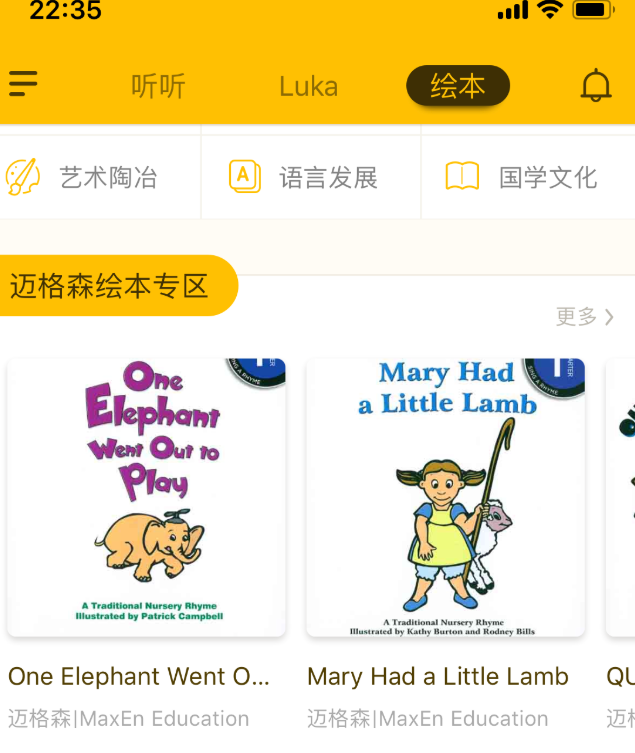Open the notifications bell
635x753 pixels.
click(x=596, y=86)
